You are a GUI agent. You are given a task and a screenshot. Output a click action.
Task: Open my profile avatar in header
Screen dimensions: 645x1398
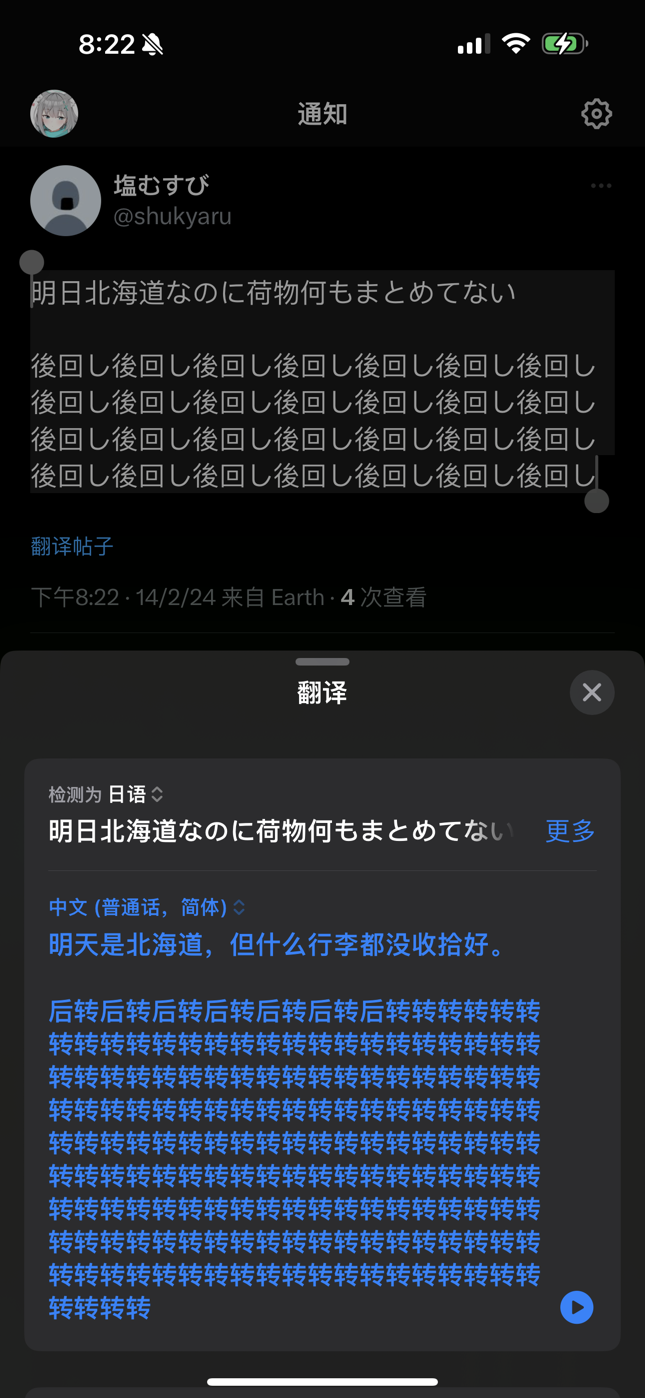[x=54, y=113]
